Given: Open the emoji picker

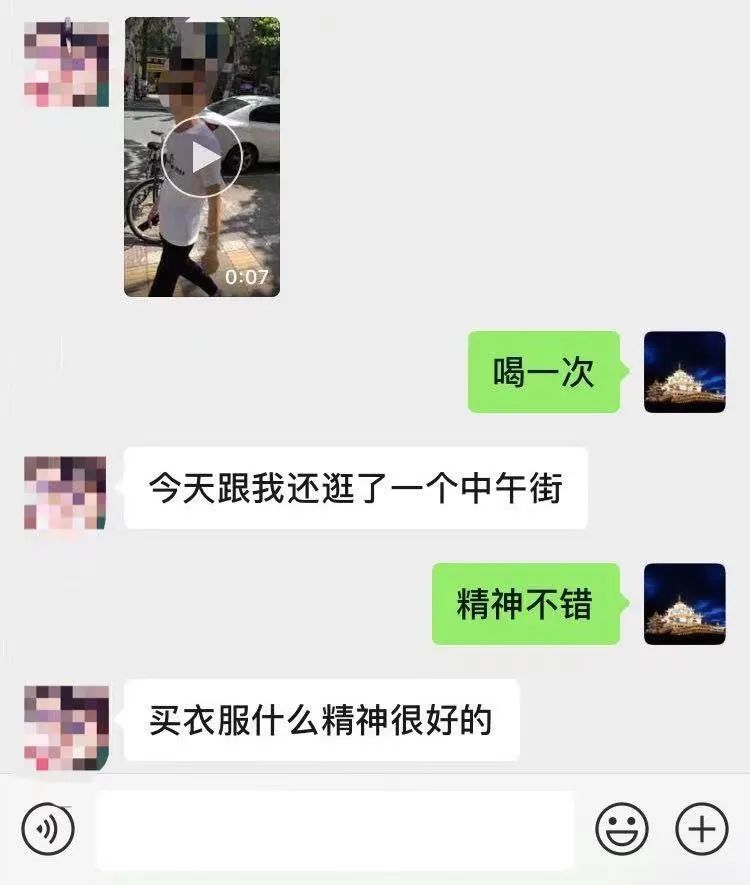Looking at the screenshot, I should (622, 829).
